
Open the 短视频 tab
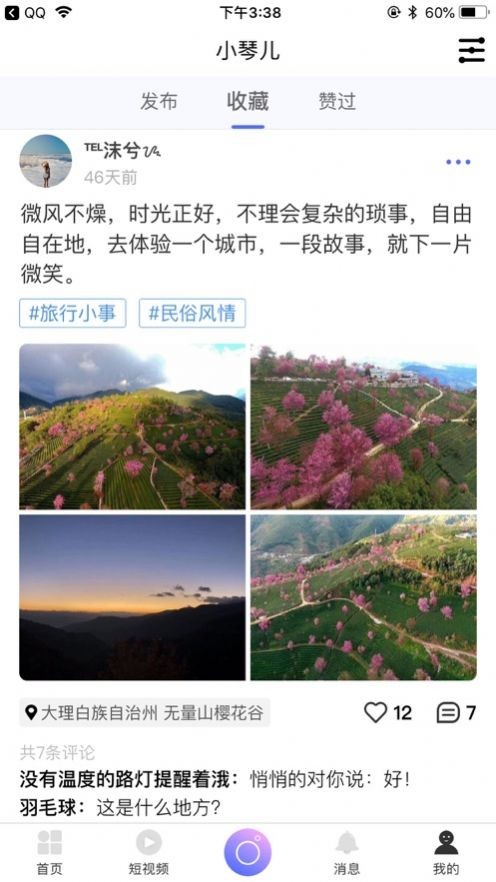click(x=148, y=852)
